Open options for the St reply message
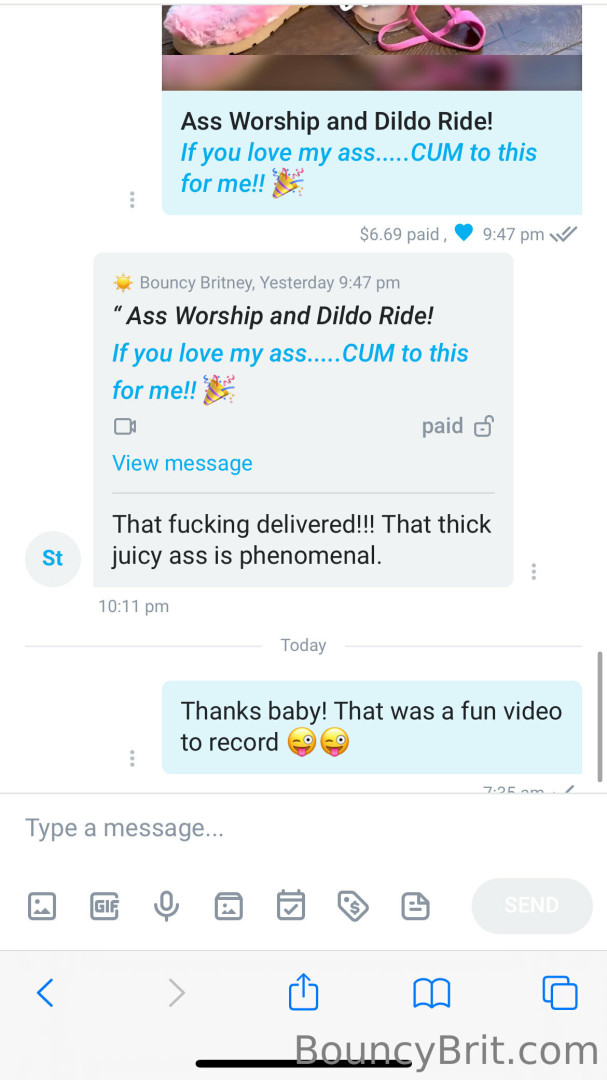607x1080 pixels. (x=534, y=572)
